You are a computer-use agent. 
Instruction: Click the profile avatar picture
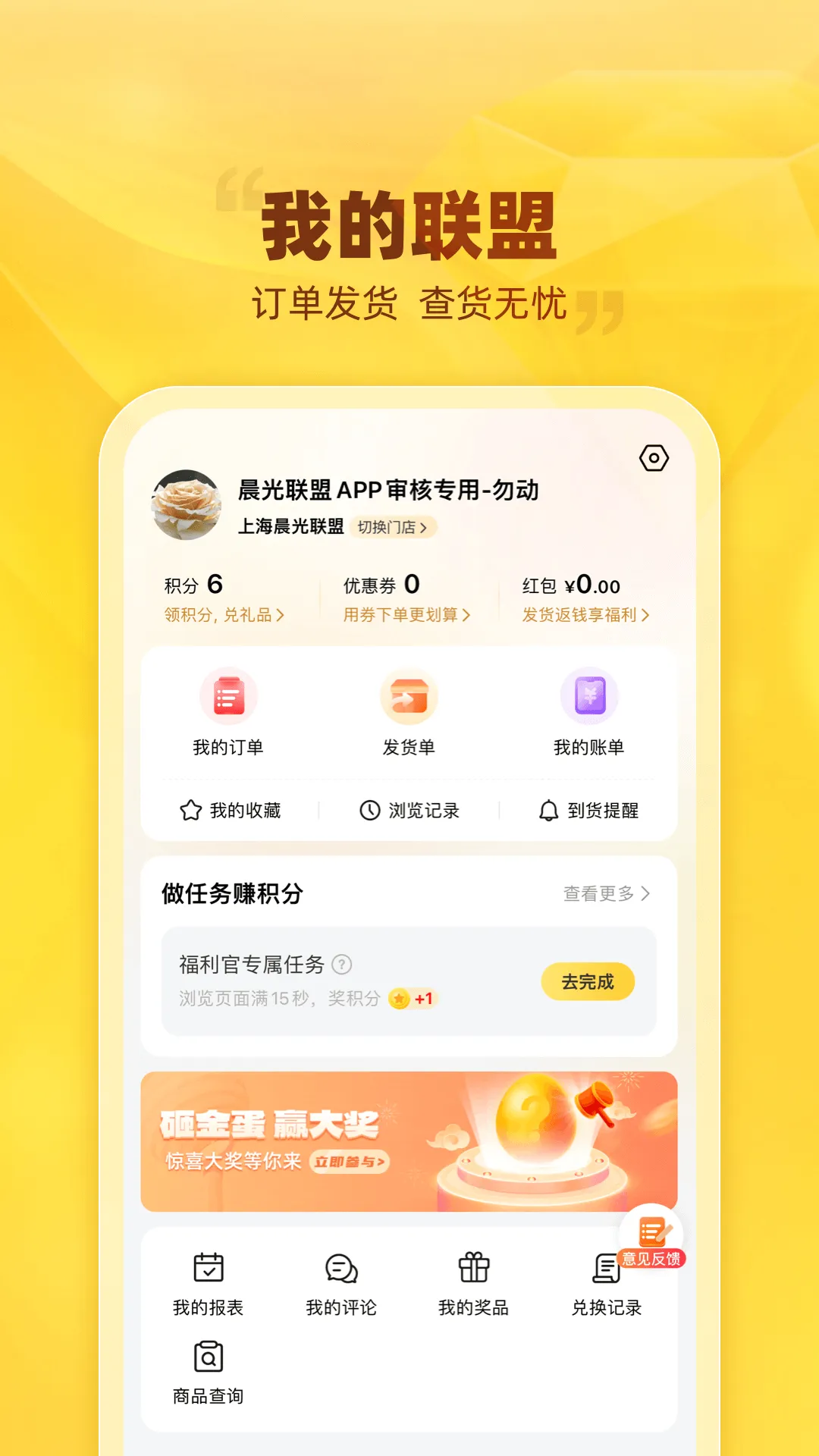(x=186, y=504)
